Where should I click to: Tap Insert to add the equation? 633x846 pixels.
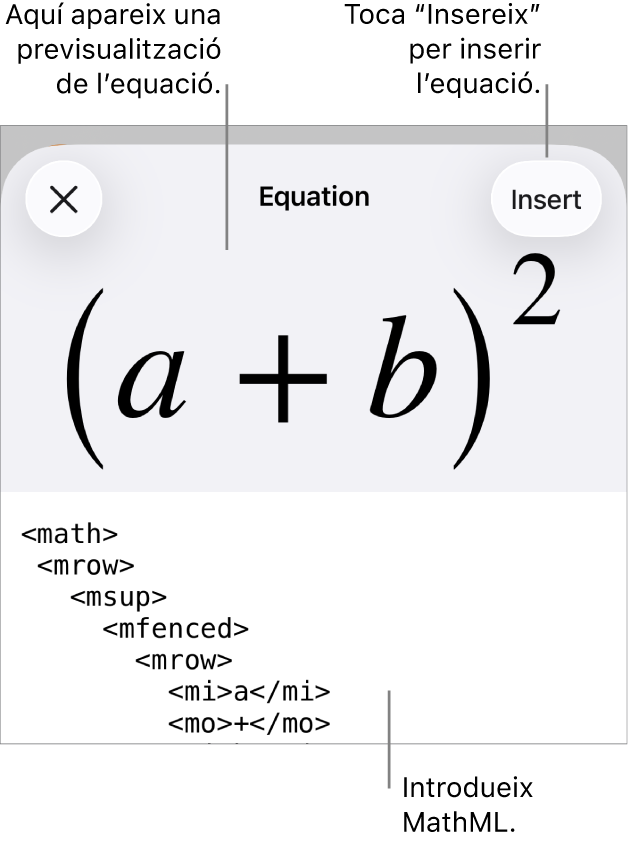coord(546,200)
